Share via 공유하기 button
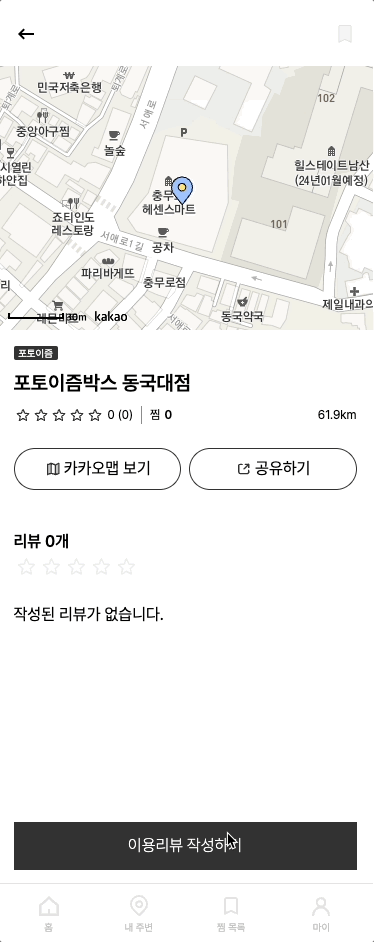The height and width of the screenshot is (942, 374). 273,469
